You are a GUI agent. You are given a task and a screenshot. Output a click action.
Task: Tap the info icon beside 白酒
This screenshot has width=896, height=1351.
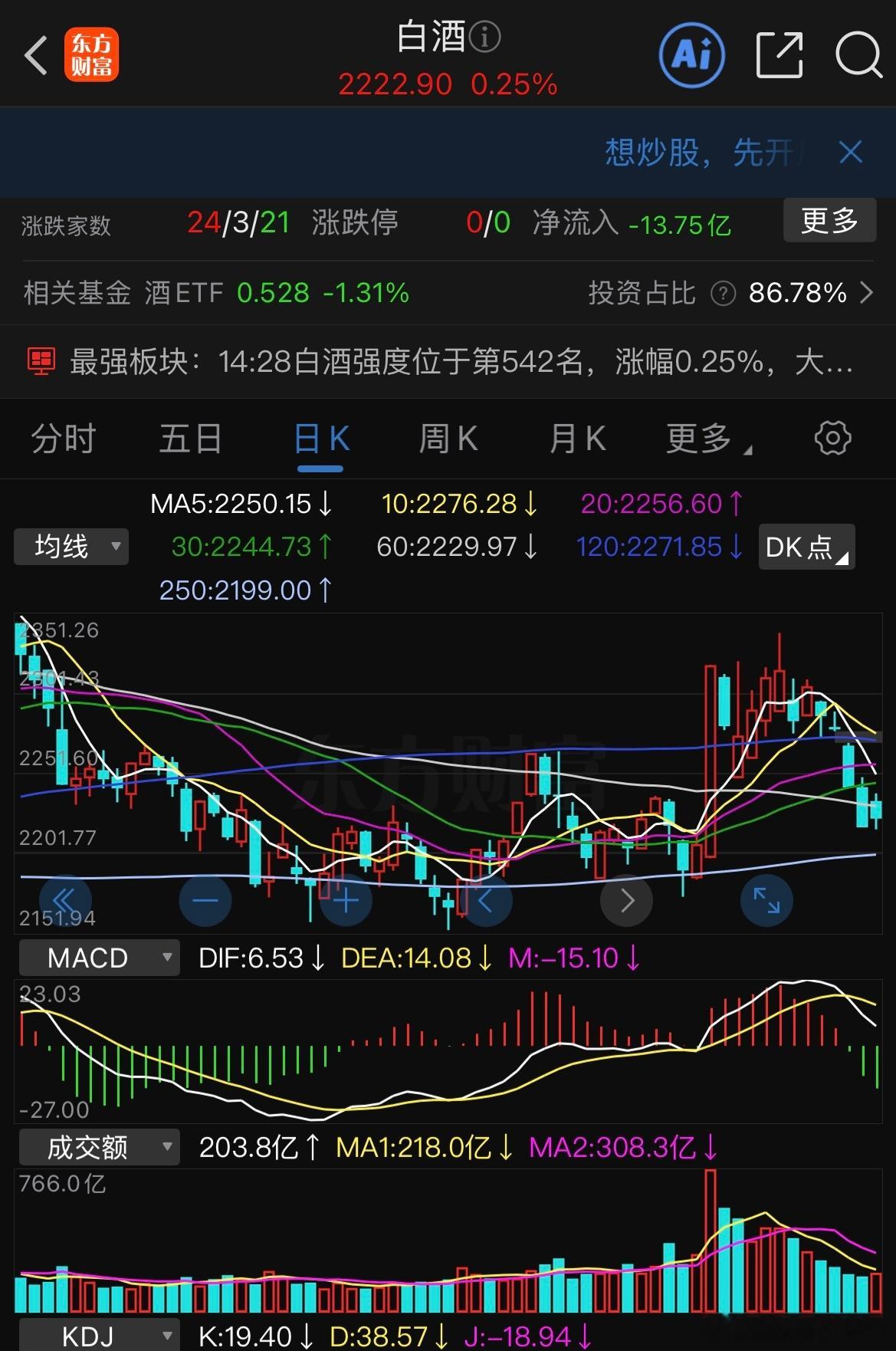pyautogui.click(x=485, y=36)
